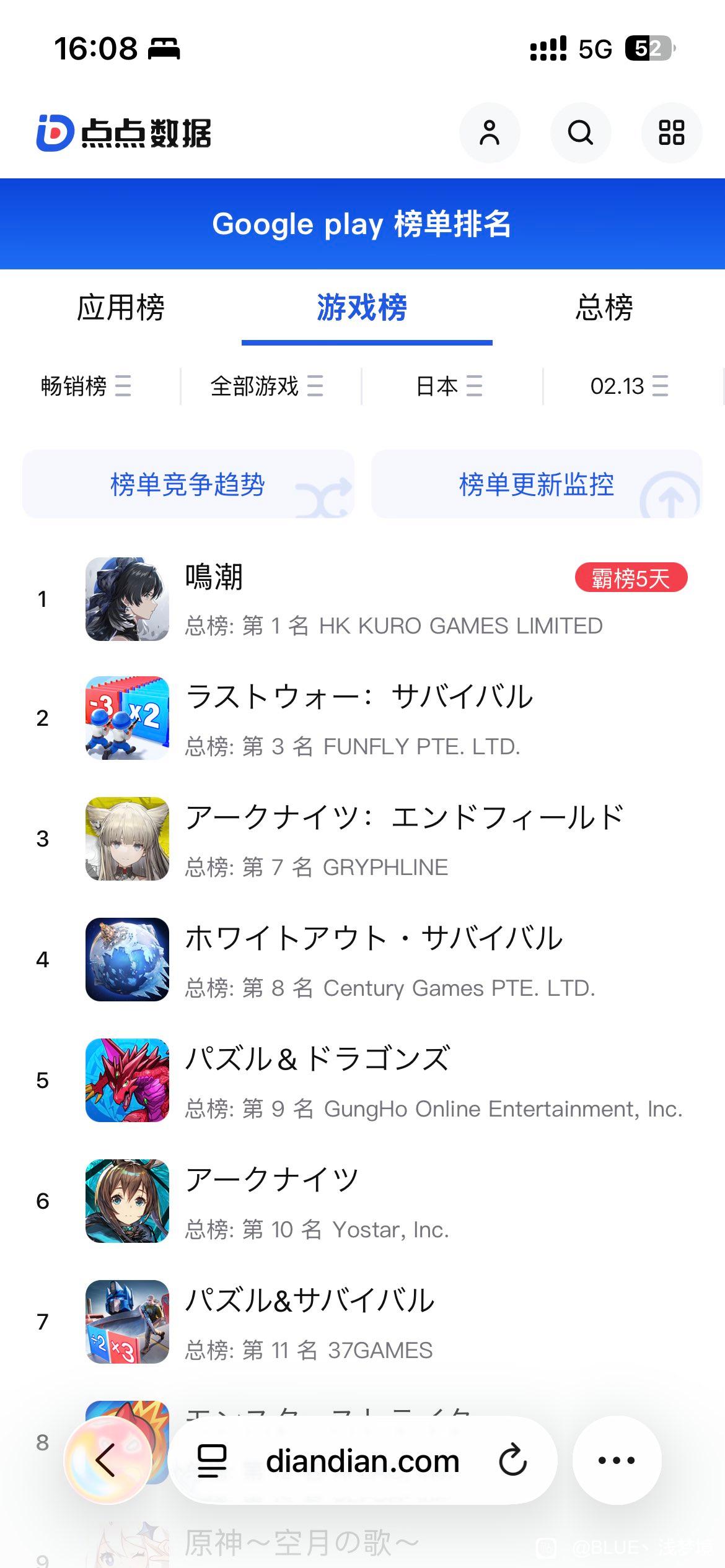
Task: Open 榜单更新监控
Action: pos(536,484)
